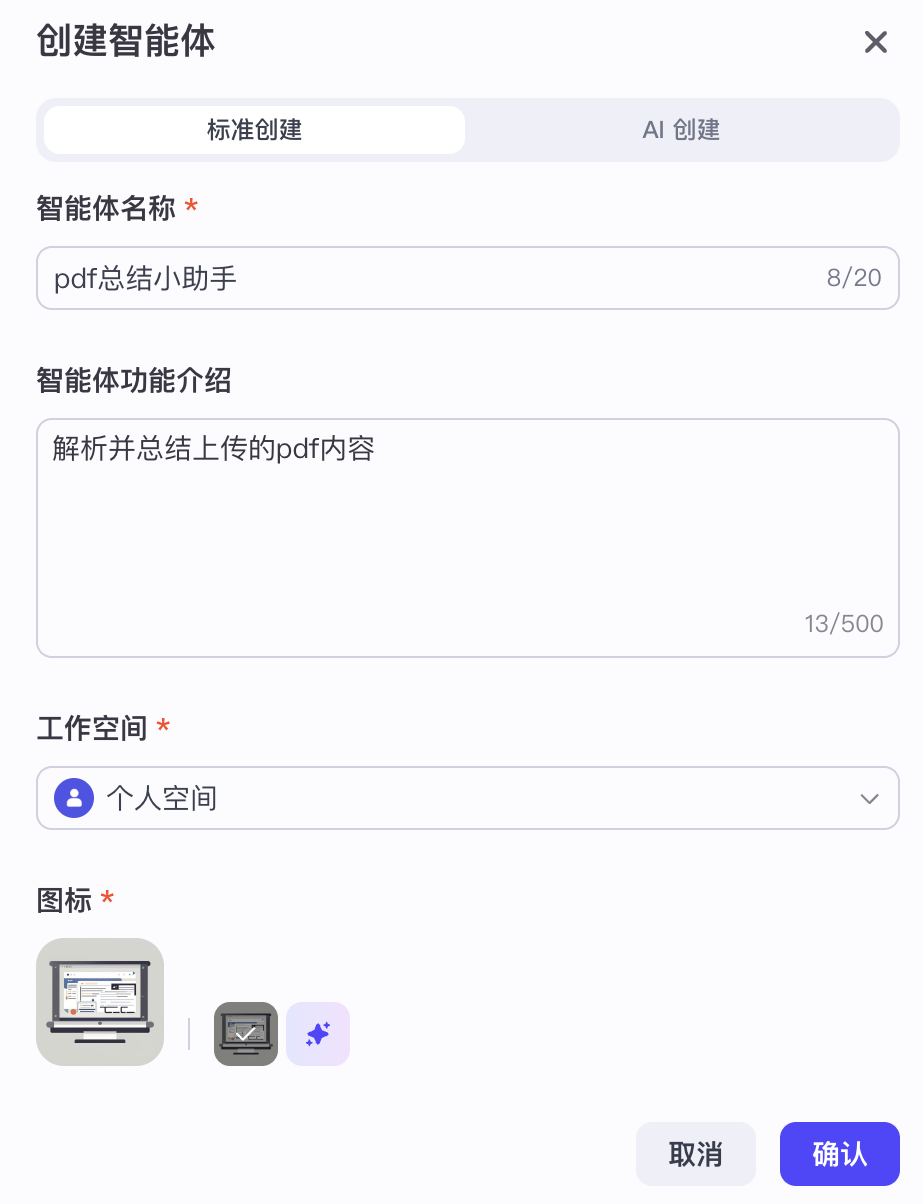Generate an icon with AI sparkle button
This screenshot has width=922, height=1204.
point(318,1033)
